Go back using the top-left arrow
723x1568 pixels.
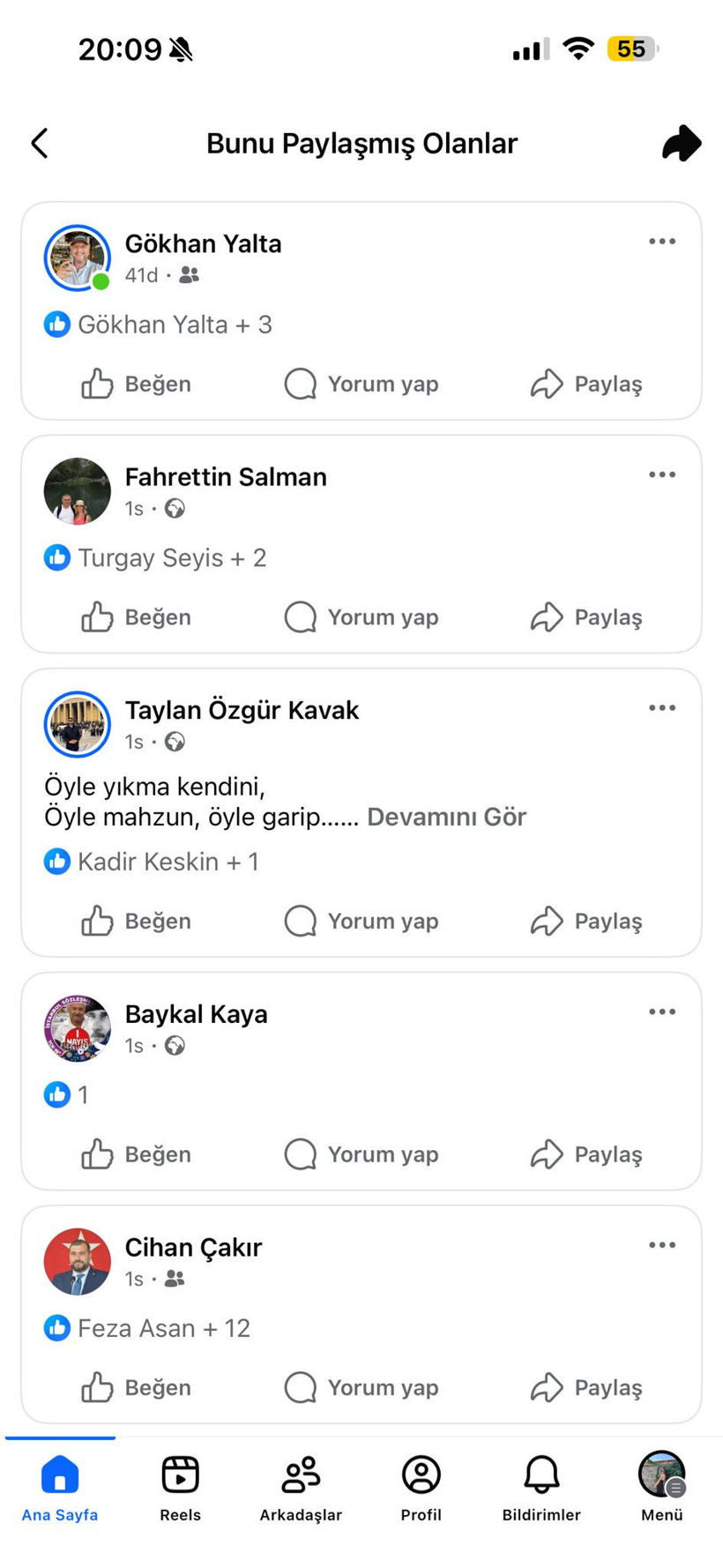tap(40, 143)
